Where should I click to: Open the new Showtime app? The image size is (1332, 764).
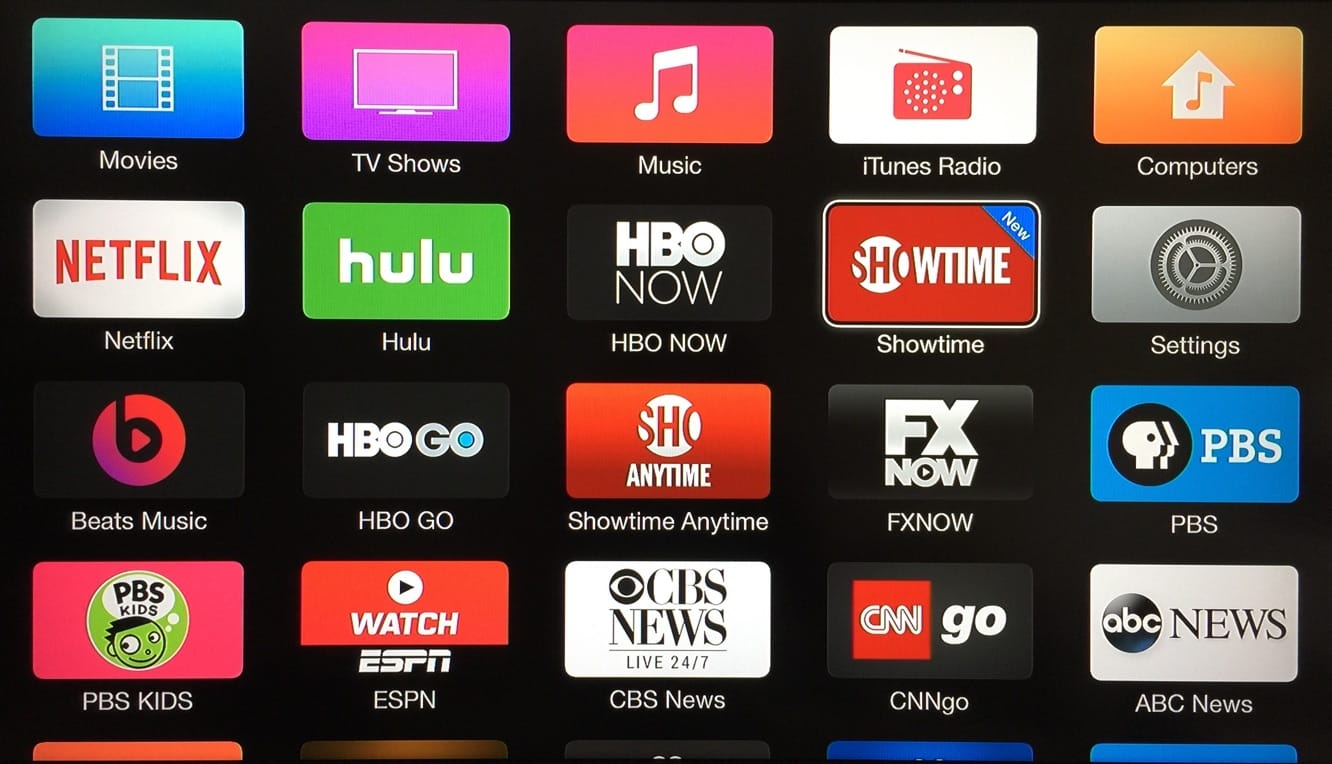click(931, 264)
